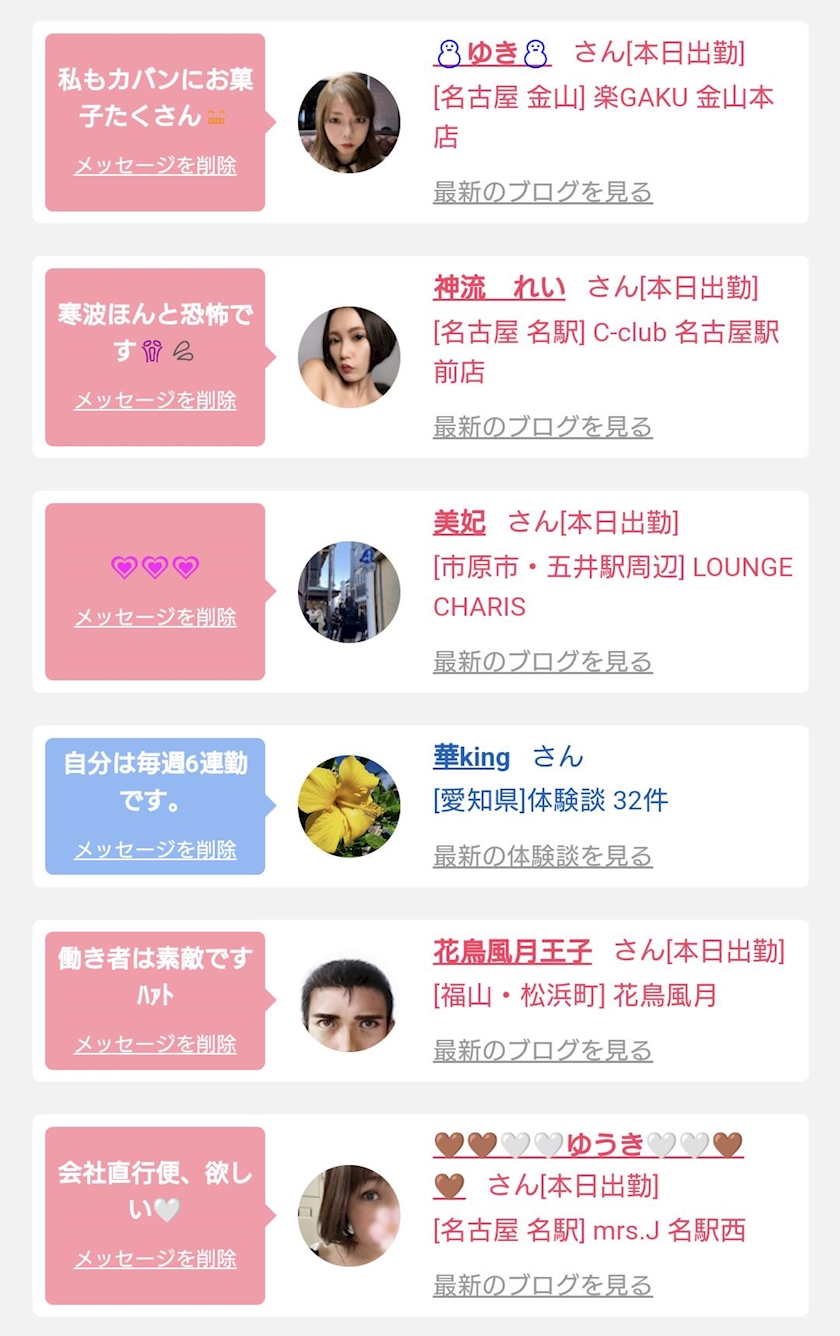This screenshot has height=1336, width=840.
Task: Delete the 寒波ほんと恐怖です message
Action: (x=155, y=401)
